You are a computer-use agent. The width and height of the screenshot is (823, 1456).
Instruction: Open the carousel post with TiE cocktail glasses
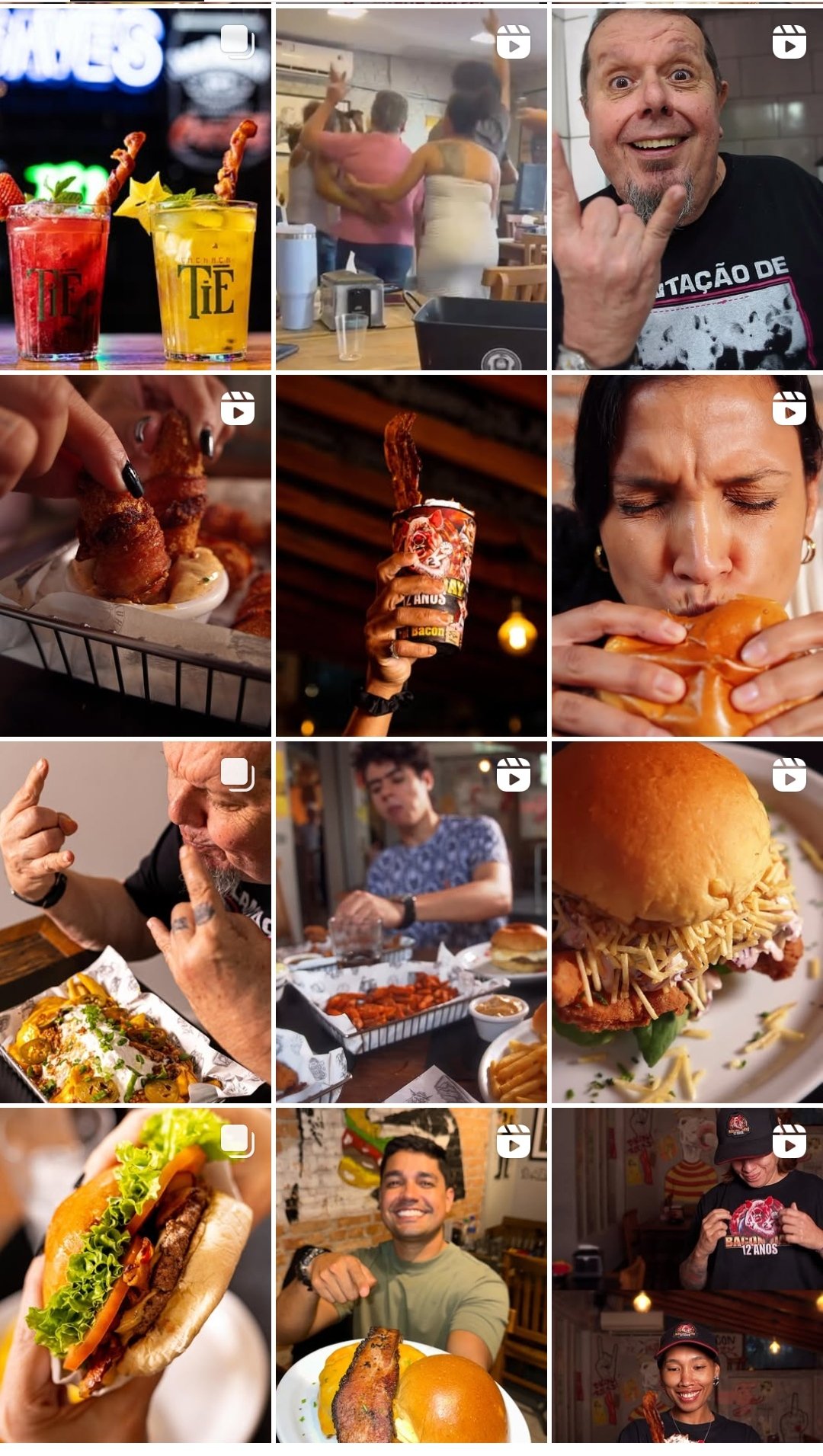pos(135,189)
